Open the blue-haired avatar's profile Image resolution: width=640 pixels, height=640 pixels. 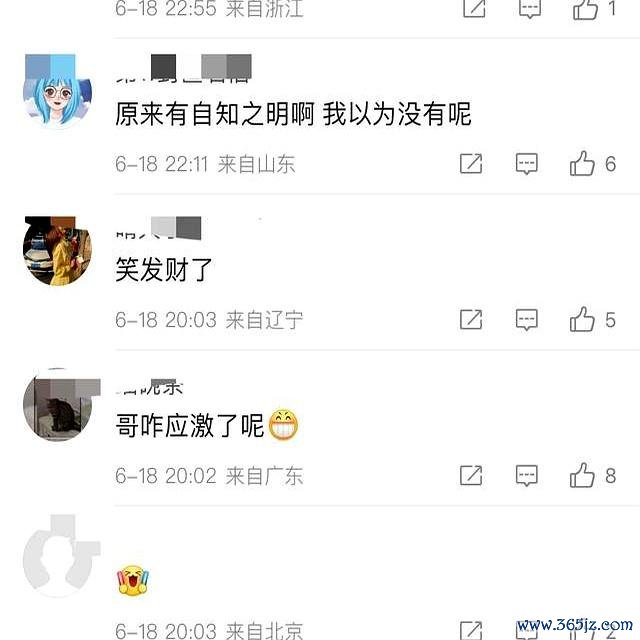point(57,92)
